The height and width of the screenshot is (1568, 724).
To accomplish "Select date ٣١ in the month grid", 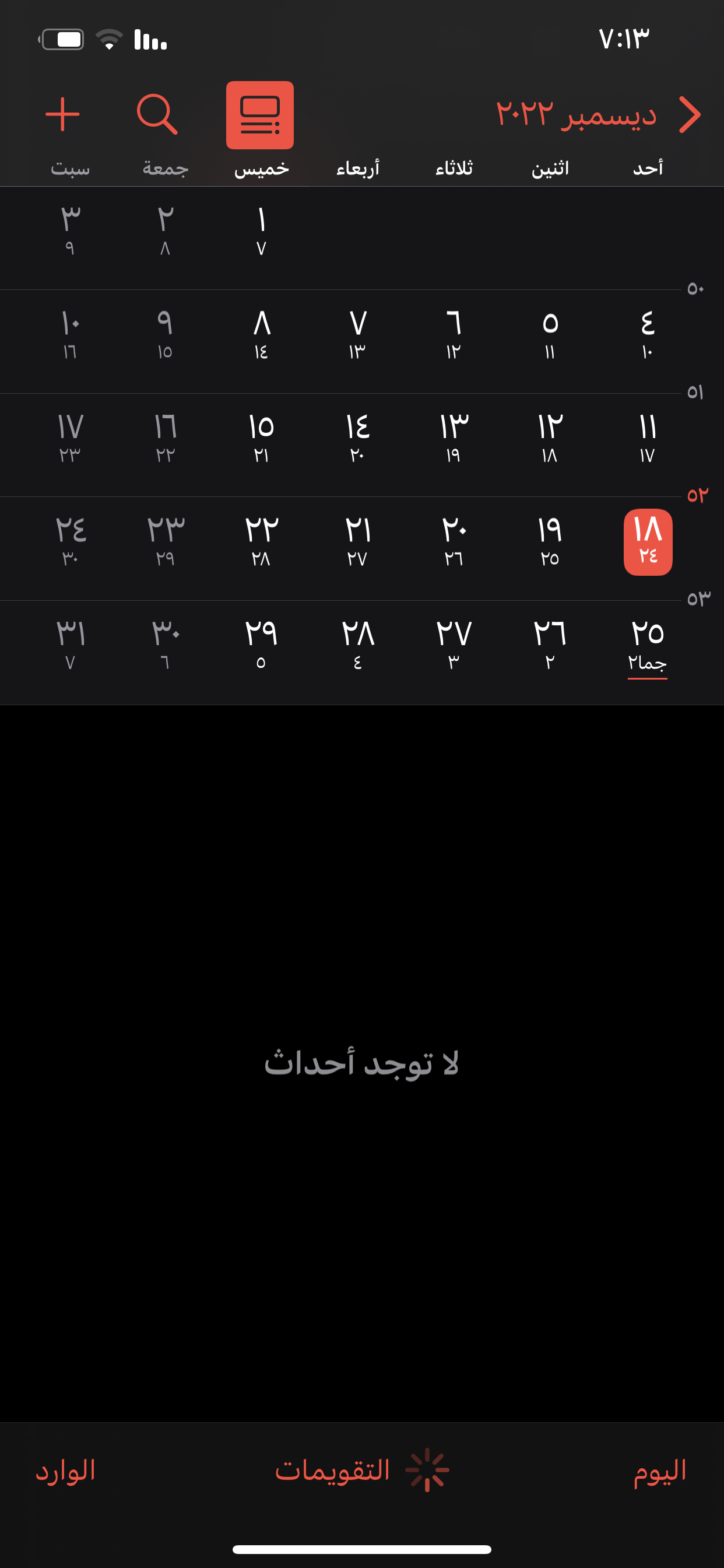I will [x=70, y=644].
